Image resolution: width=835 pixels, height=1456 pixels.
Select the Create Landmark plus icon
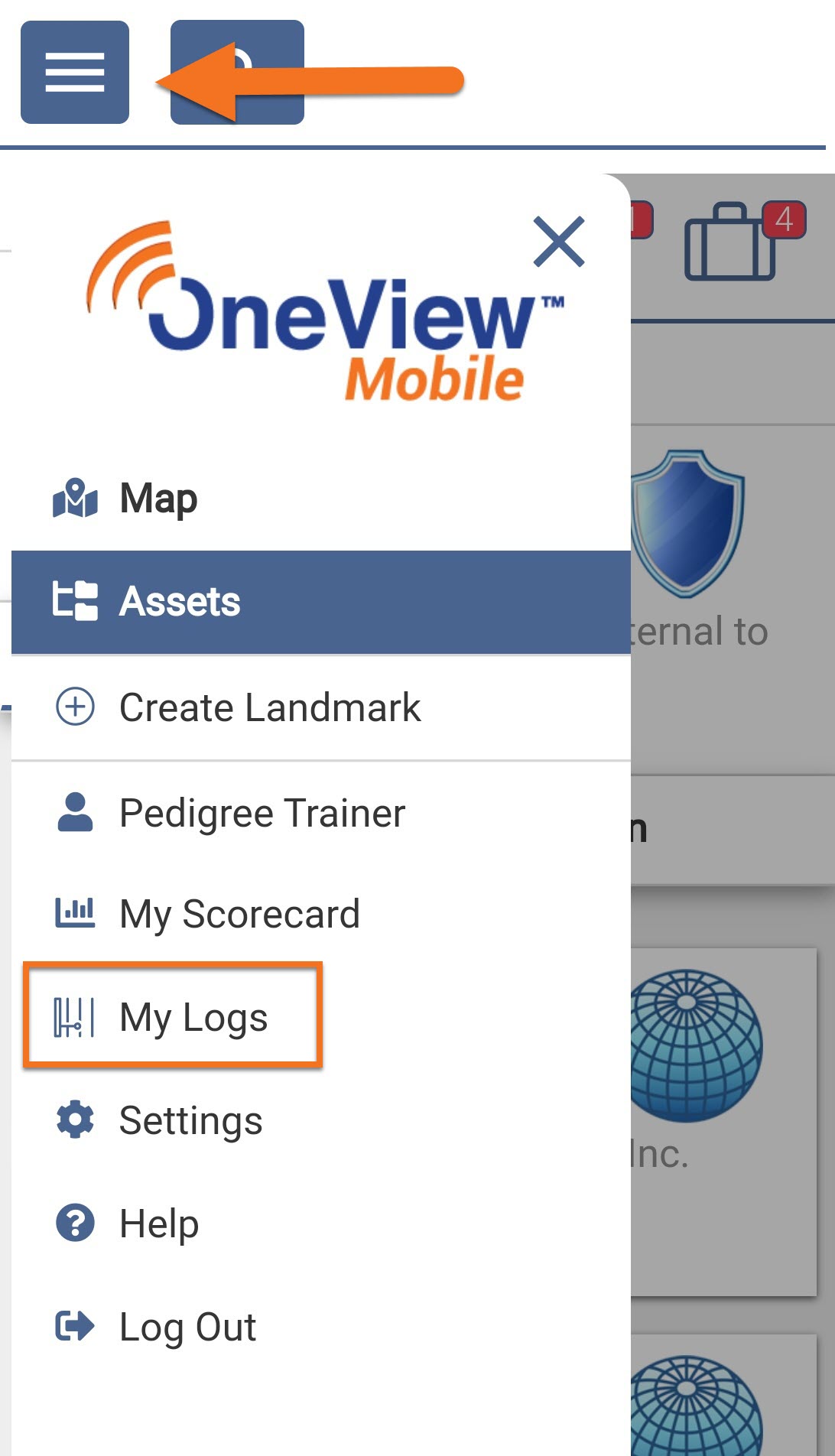tap(74, 705)
